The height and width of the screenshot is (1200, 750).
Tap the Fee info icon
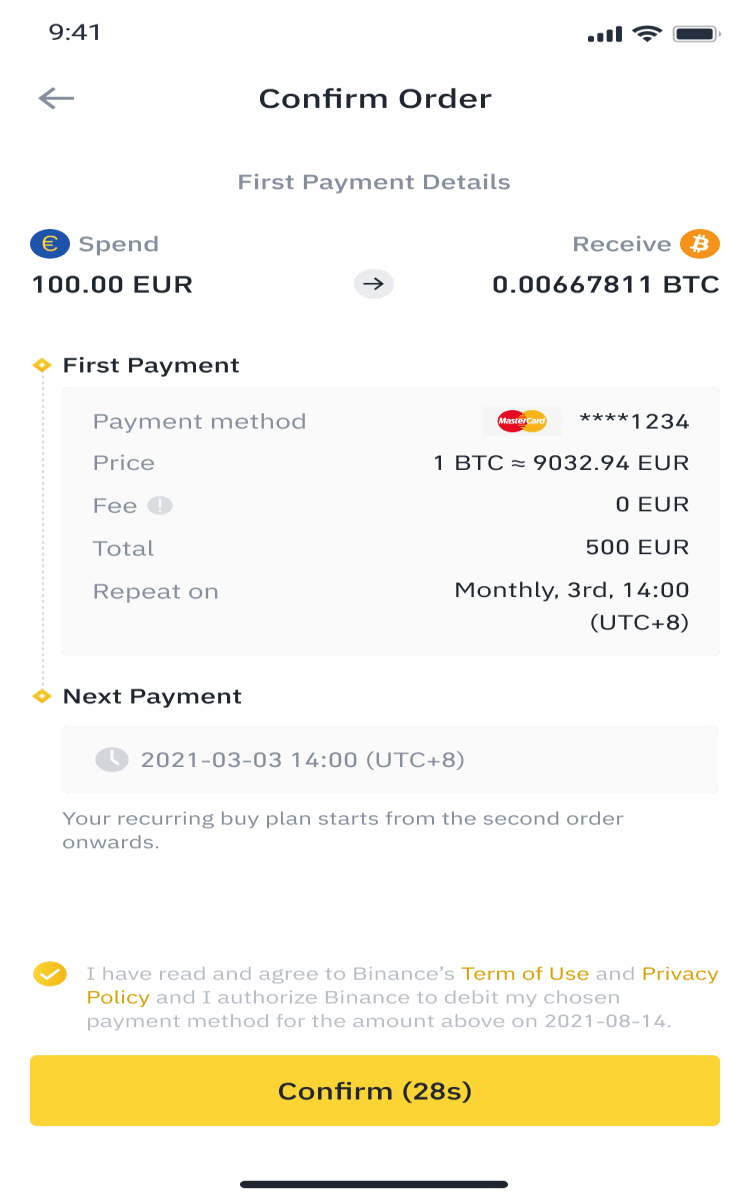[x=160, y=506]
